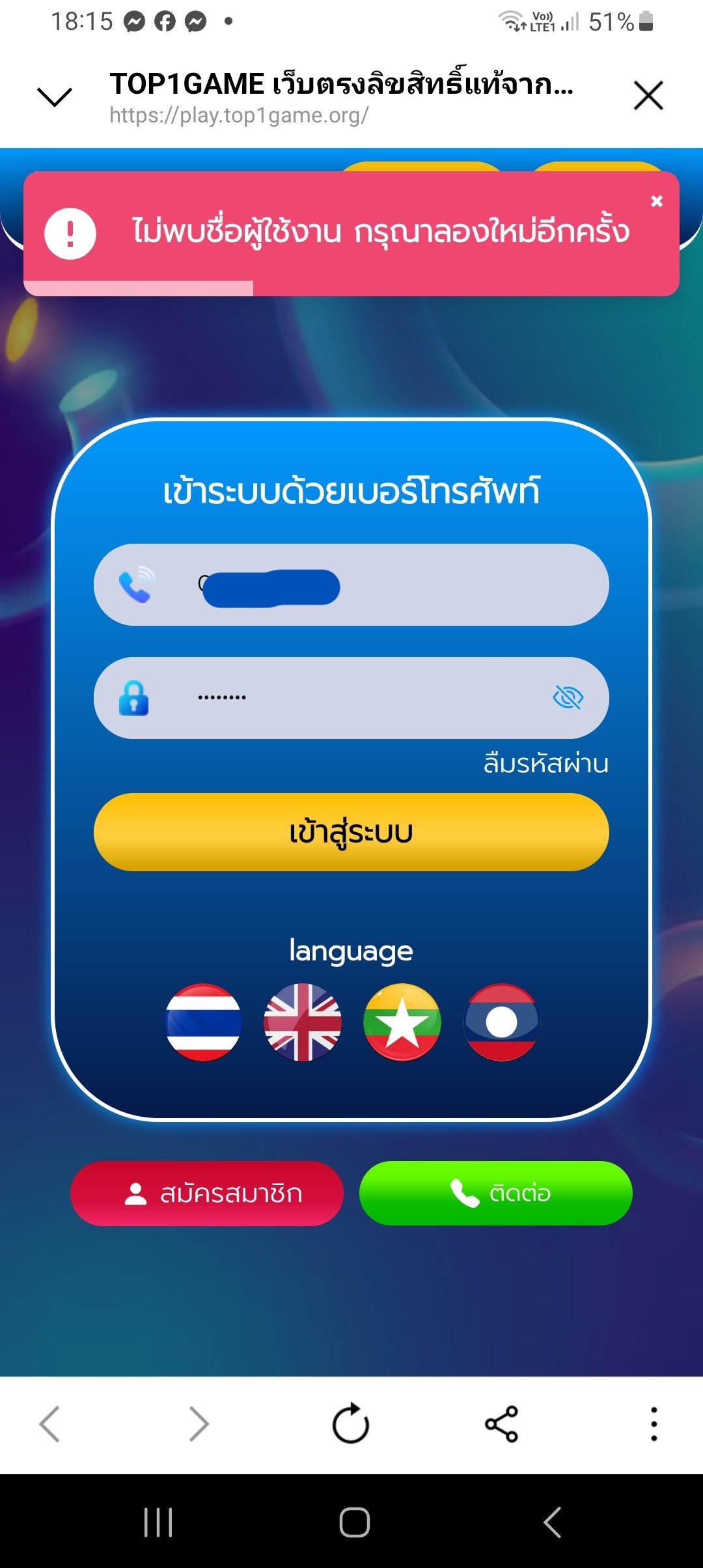
Task: Toggle password visibility eye icon
Action: click(568, 697)
